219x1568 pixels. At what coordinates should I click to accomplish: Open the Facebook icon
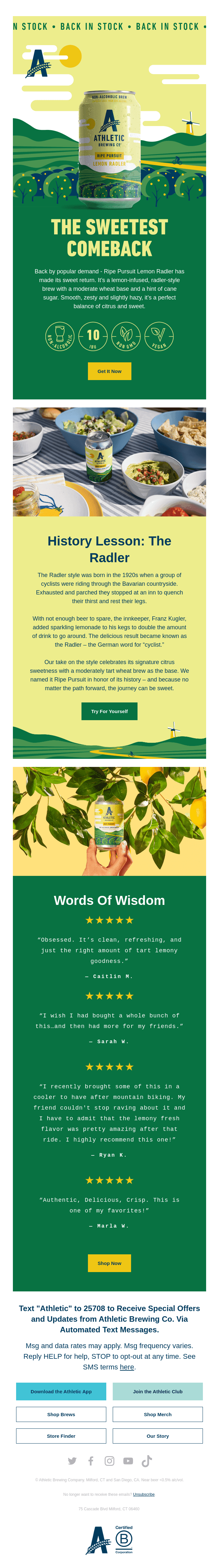click(x=90, y=1461)
